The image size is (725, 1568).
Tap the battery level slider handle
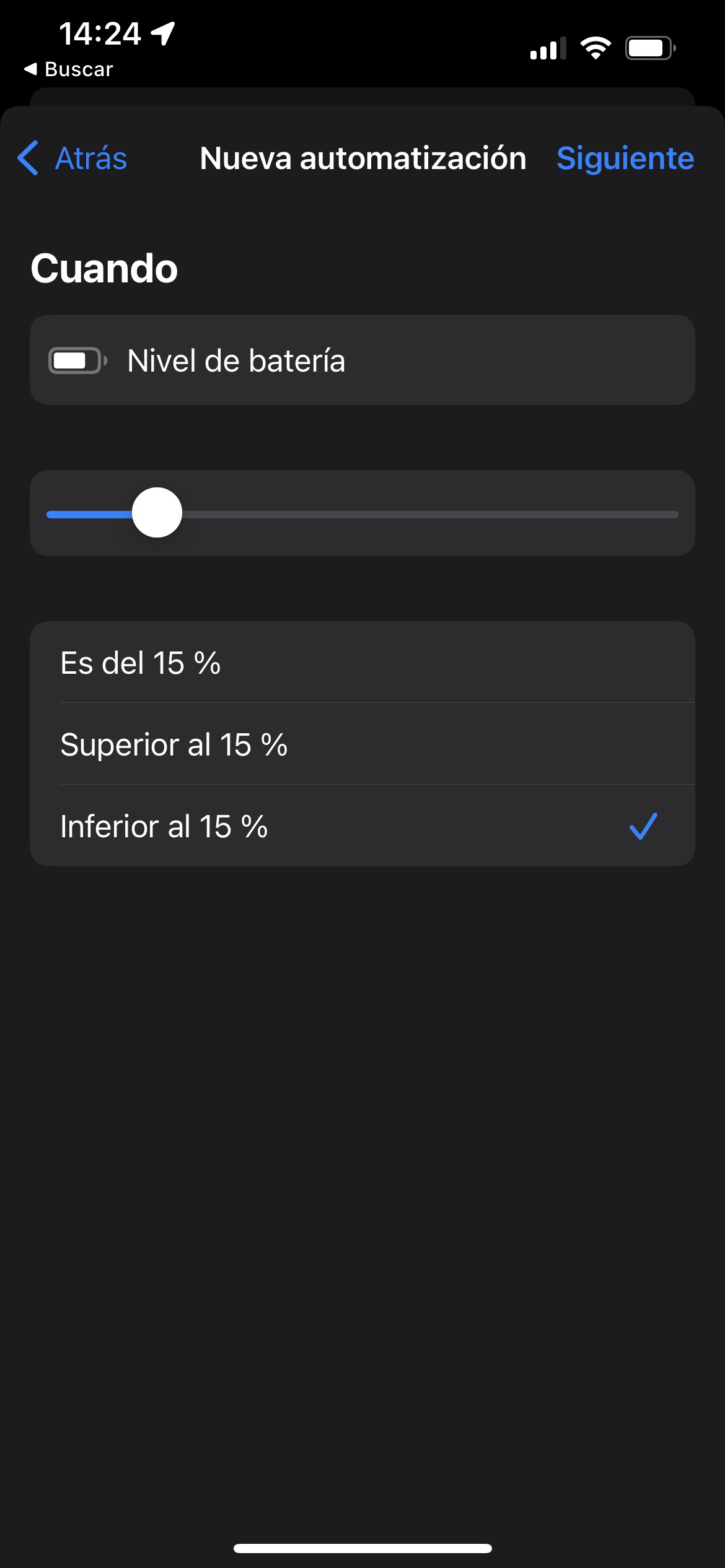[157, 513]
